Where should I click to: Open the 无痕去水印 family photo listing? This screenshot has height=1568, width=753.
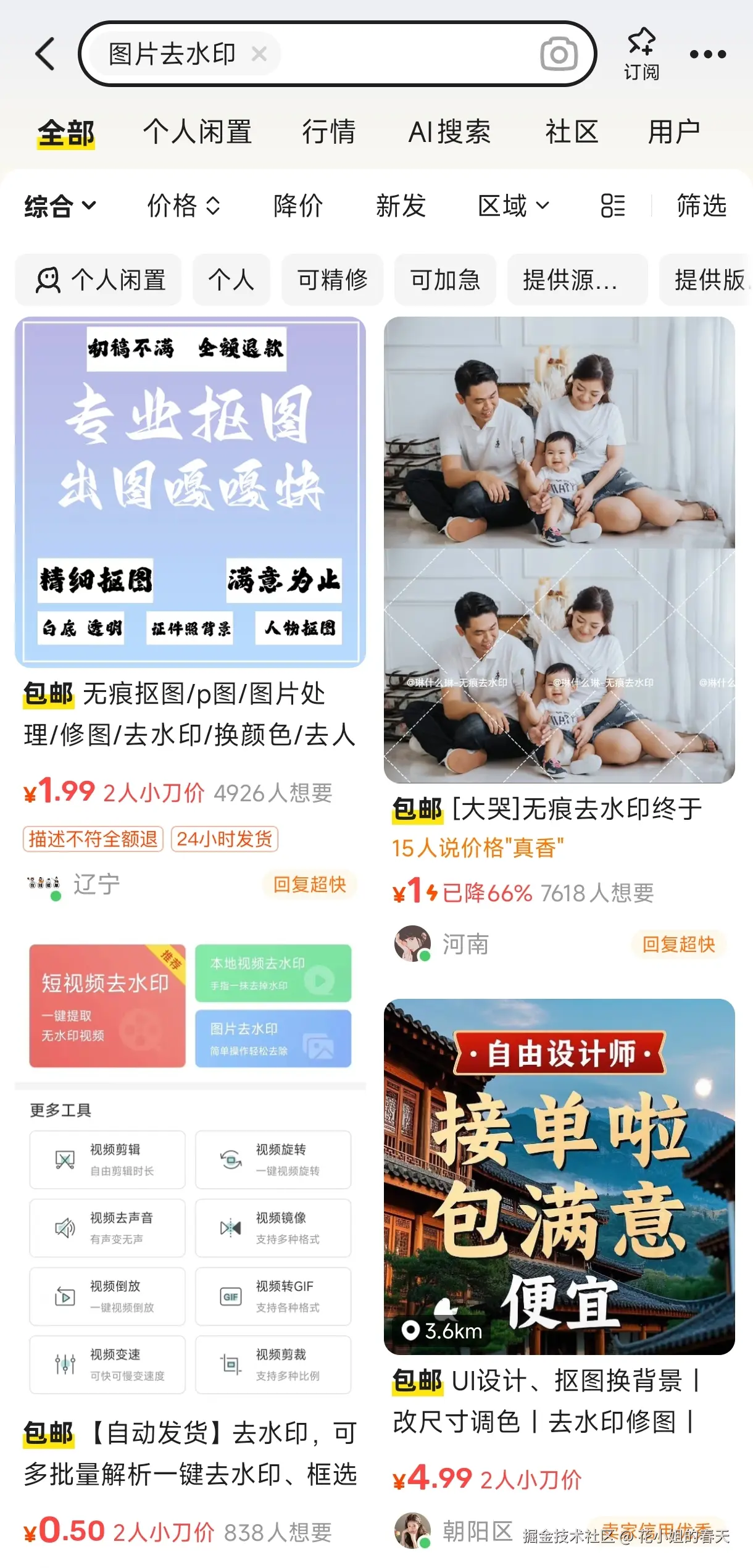pyautogui.click(x=559, y=549)
